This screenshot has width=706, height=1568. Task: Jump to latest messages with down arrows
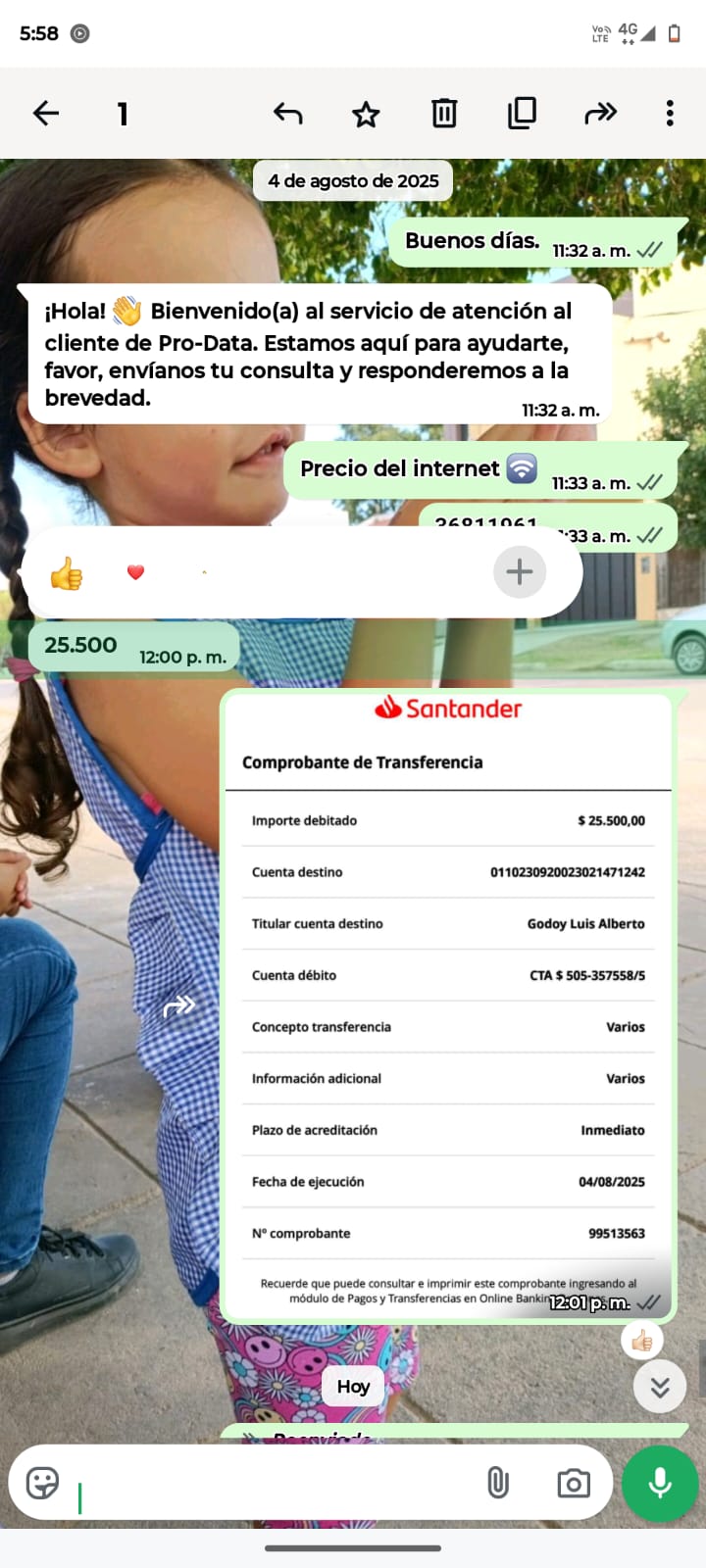[660, 1387]
